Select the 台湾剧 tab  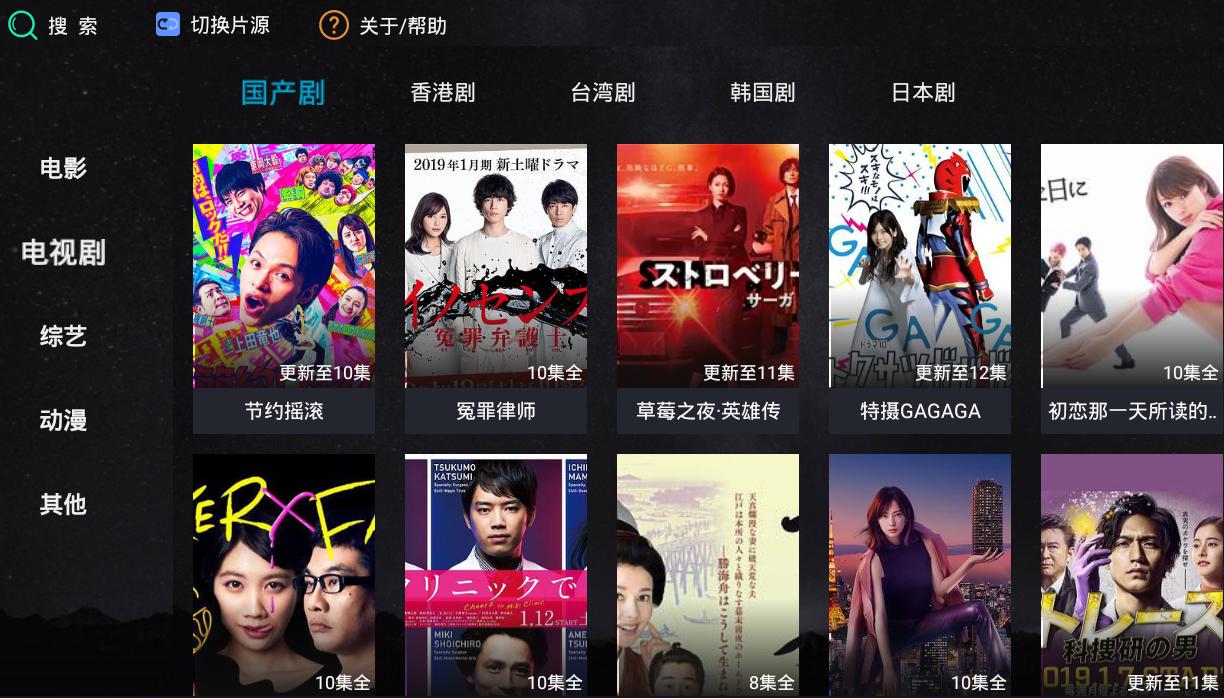point(603,93)
